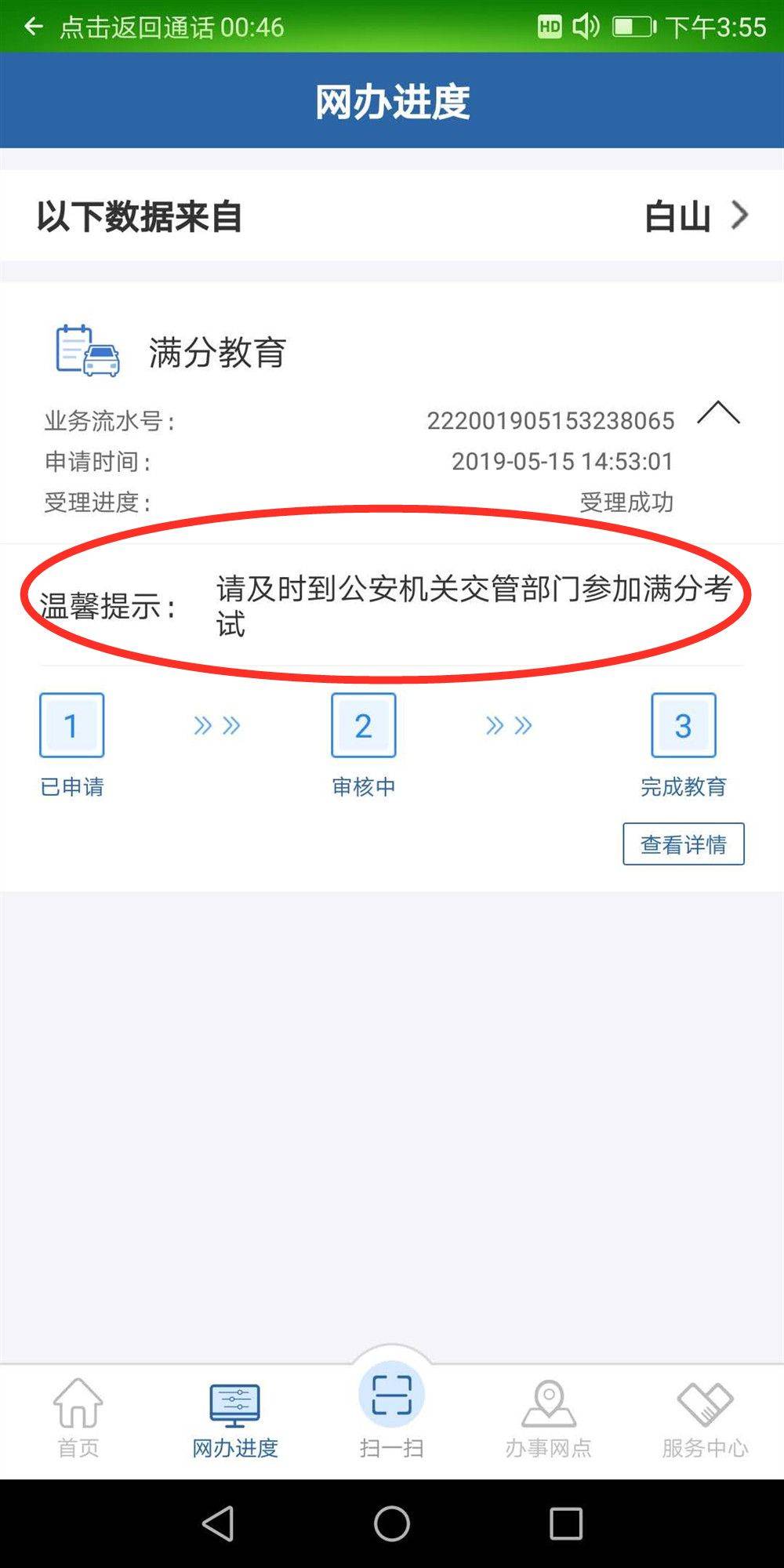
Task: Switch to the 办事网点 tab
Action: tap(549, 1419)
